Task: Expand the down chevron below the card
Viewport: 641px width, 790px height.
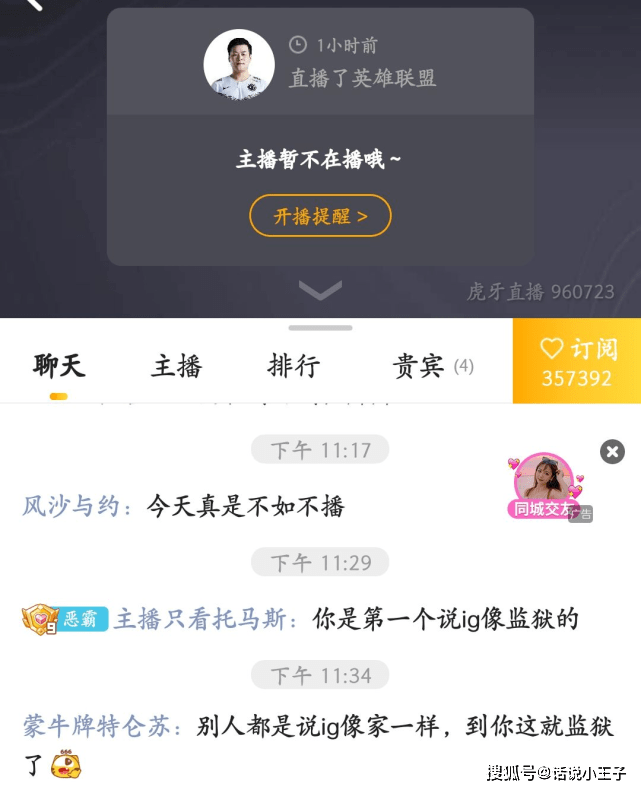Action: click(320, 290)
